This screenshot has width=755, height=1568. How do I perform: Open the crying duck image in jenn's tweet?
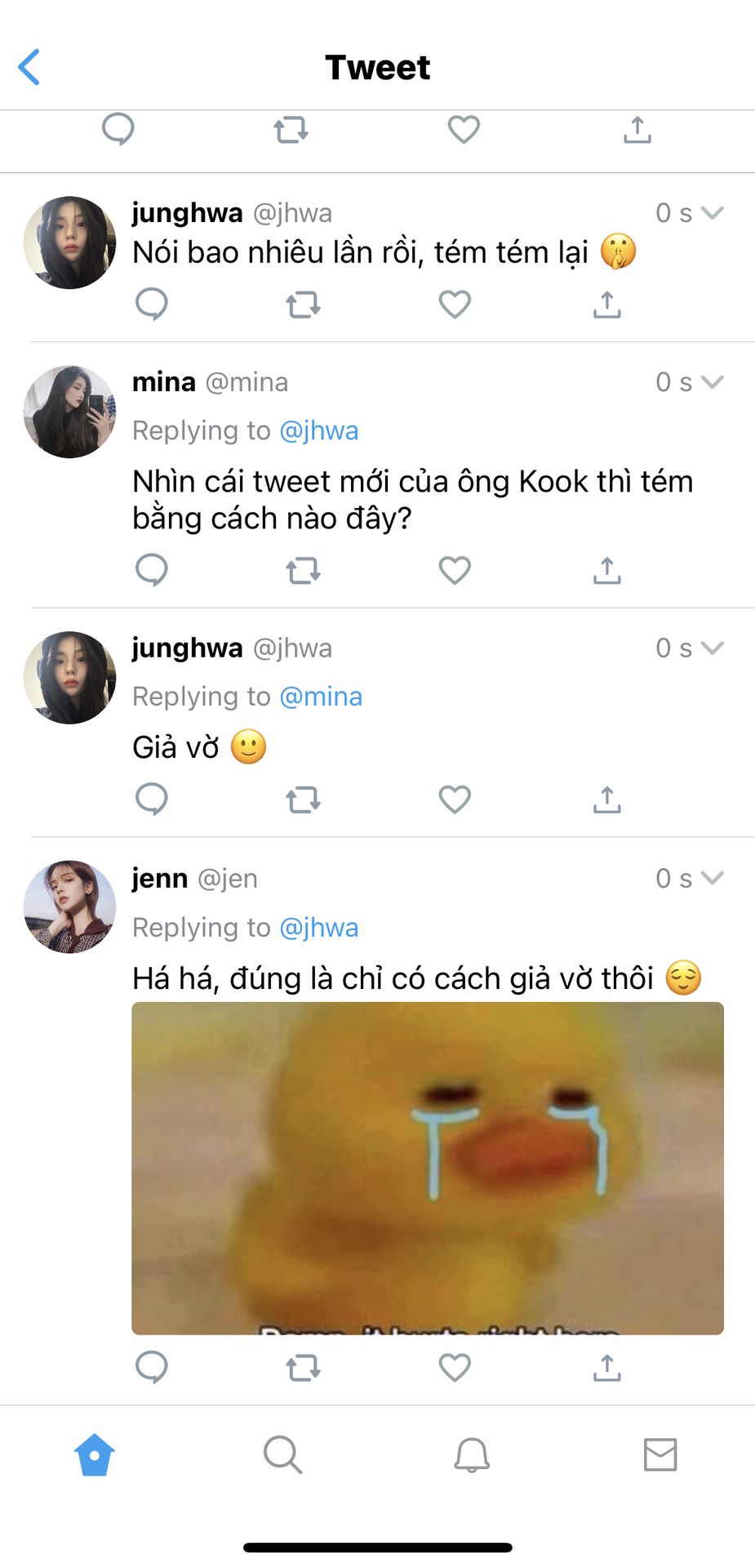pyautogui.click(x=428, y=1168)
